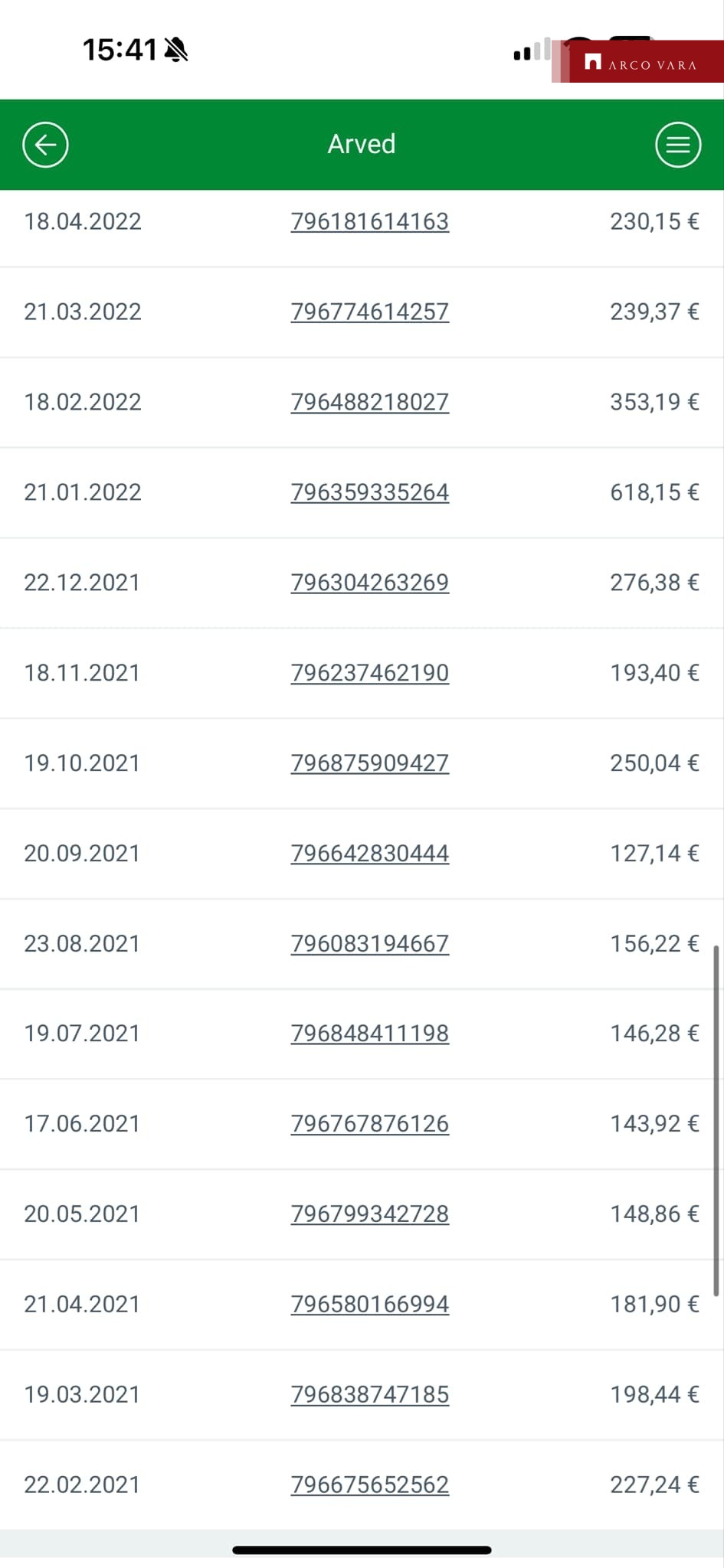View invoice 796767876126
The height and width of the screenshot is (1568, 724).
(x=370, y=1125)
